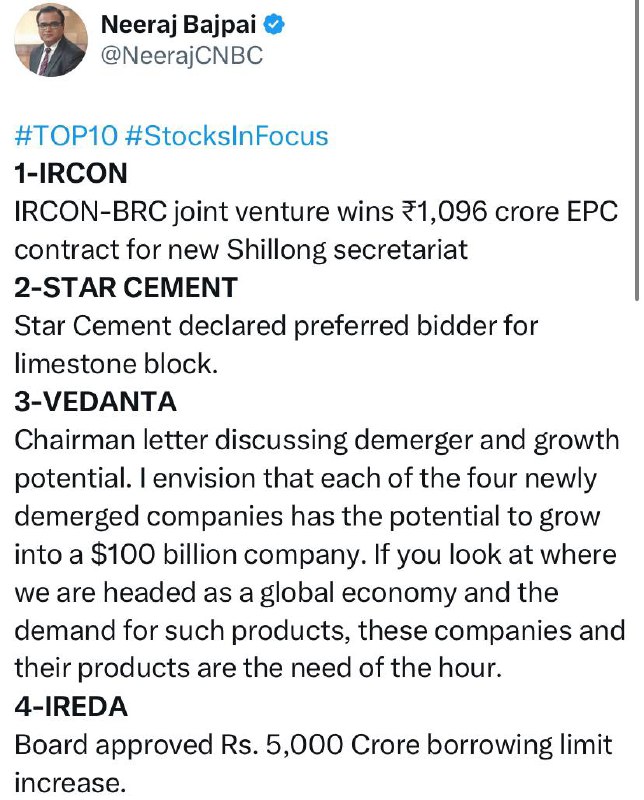
Task: Open the #StocksInFocus hashtag
Action: point(226,136)
